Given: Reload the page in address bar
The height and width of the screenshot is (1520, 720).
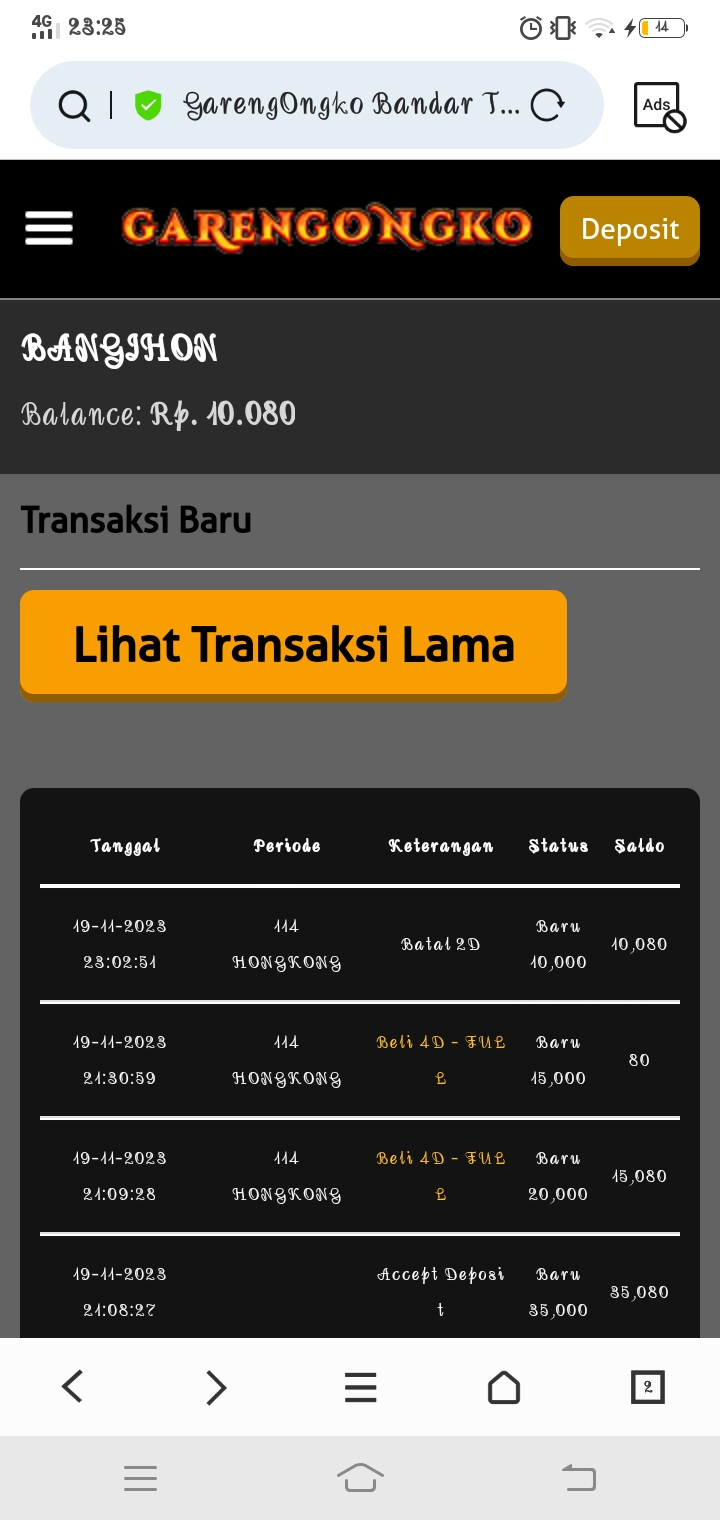Looking at the screenshot, I should pos(547,105).
